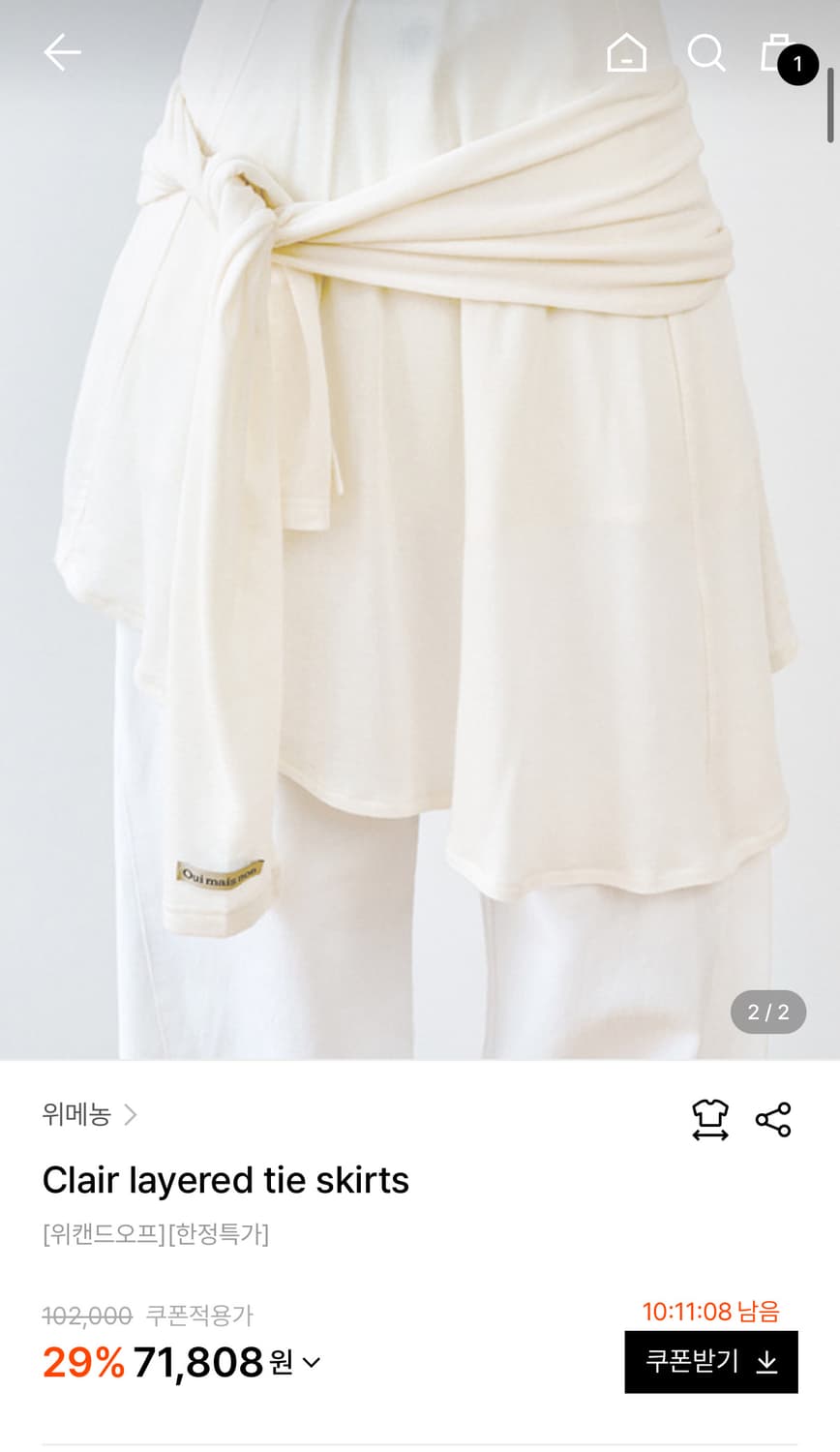Open the size guide shirt icon
840x1452 pixels.
[709, 1119]
